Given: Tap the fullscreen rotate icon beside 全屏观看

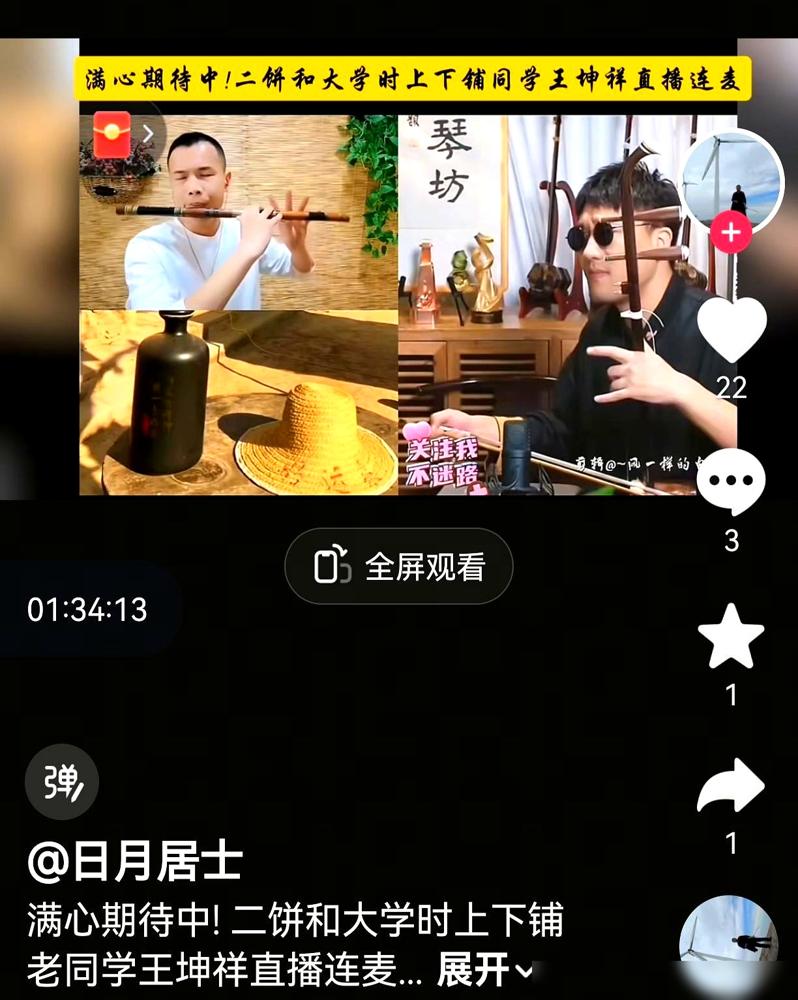Looking at the screenshot, I should tap(333, 565).
